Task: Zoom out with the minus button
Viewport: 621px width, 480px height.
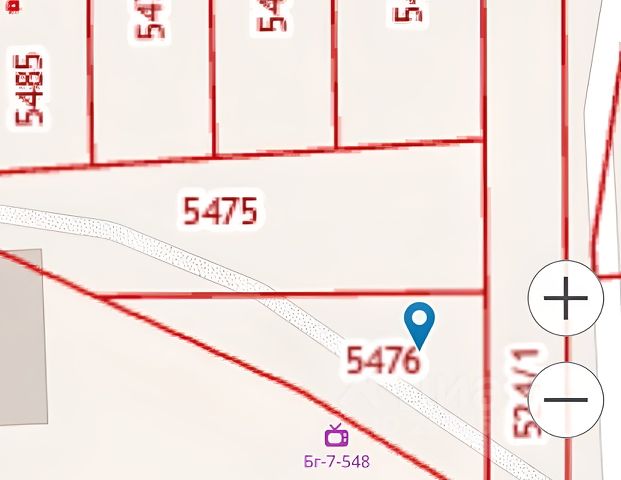Action: 566,400
